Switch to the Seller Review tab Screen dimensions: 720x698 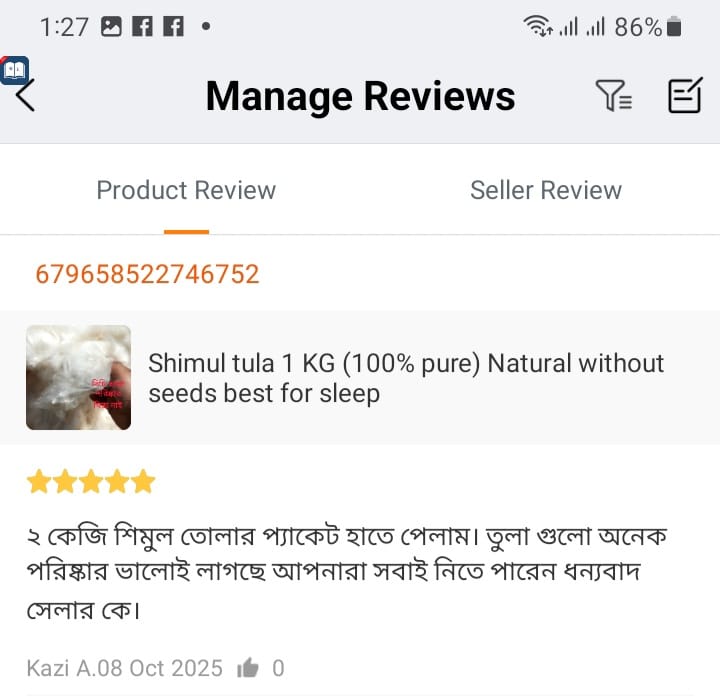pos(545,190)
